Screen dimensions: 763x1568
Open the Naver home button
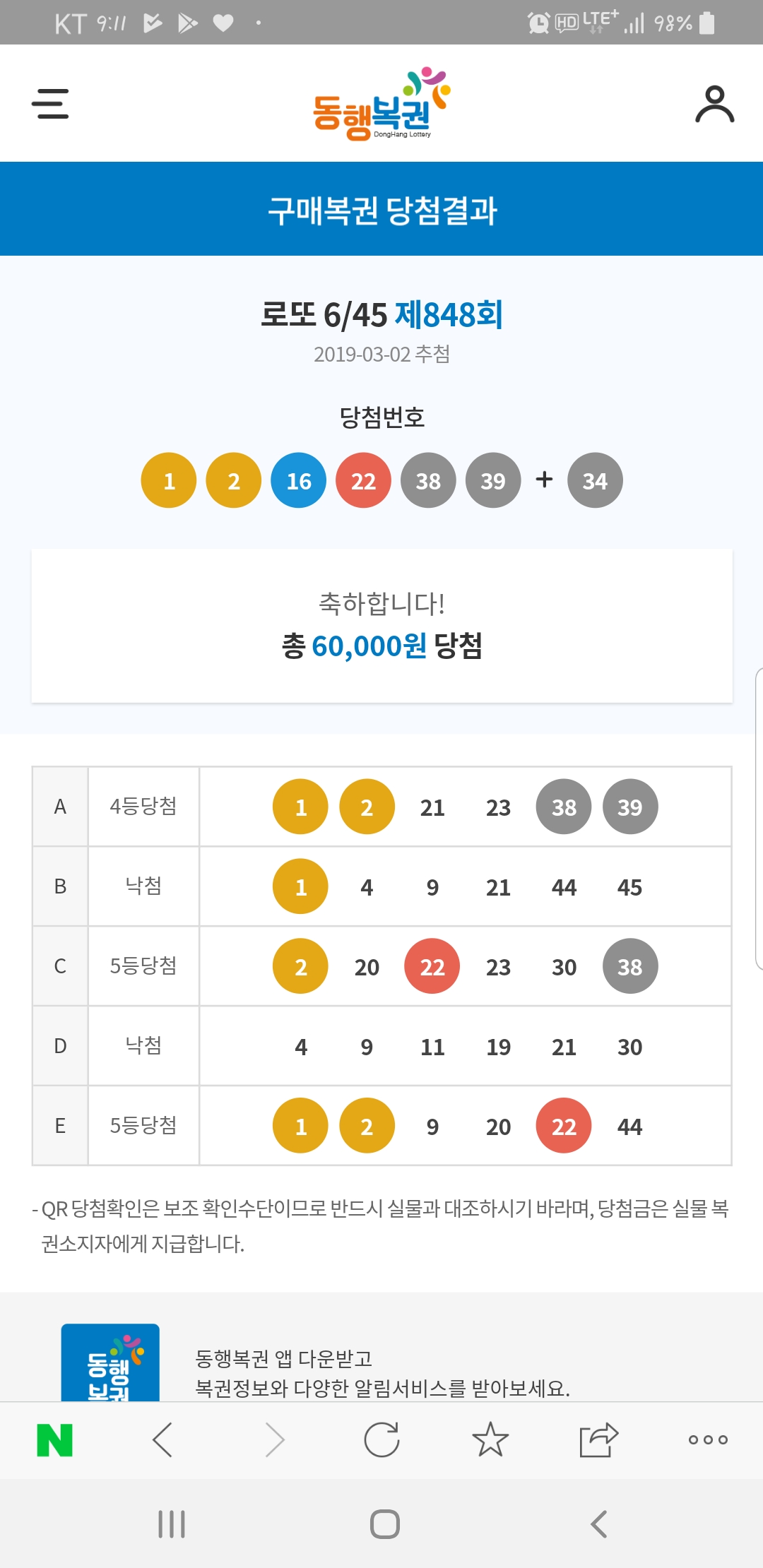point(54,1440)
